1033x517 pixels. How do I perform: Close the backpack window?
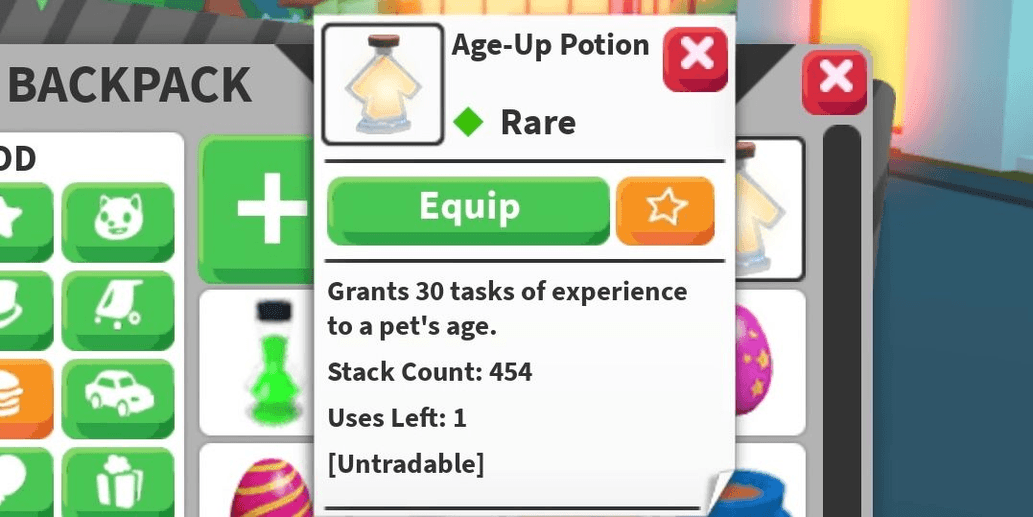[835, 80]
